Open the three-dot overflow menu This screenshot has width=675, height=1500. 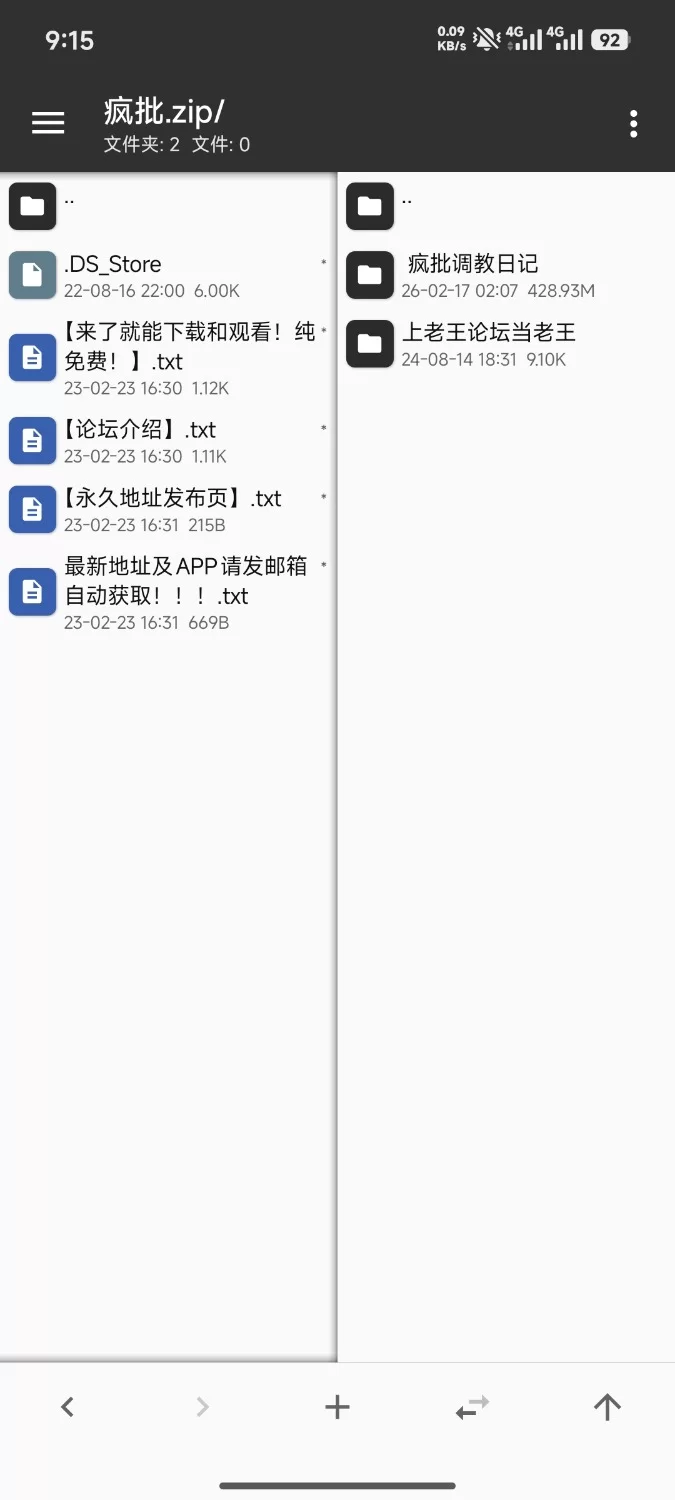pos(633,124)
